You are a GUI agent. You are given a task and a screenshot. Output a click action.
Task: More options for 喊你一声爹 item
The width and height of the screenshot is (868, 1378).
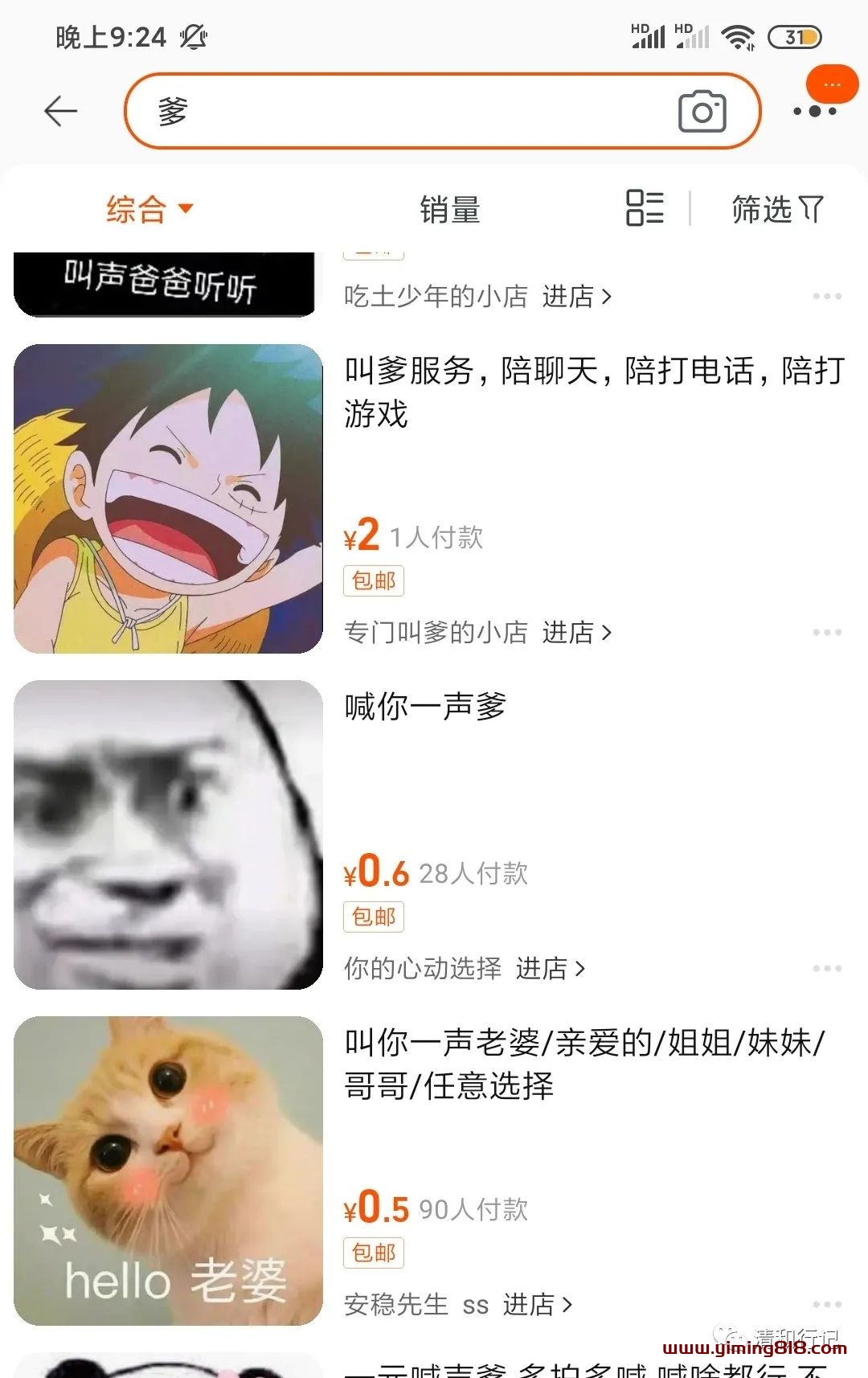click(x=826, y=969)
